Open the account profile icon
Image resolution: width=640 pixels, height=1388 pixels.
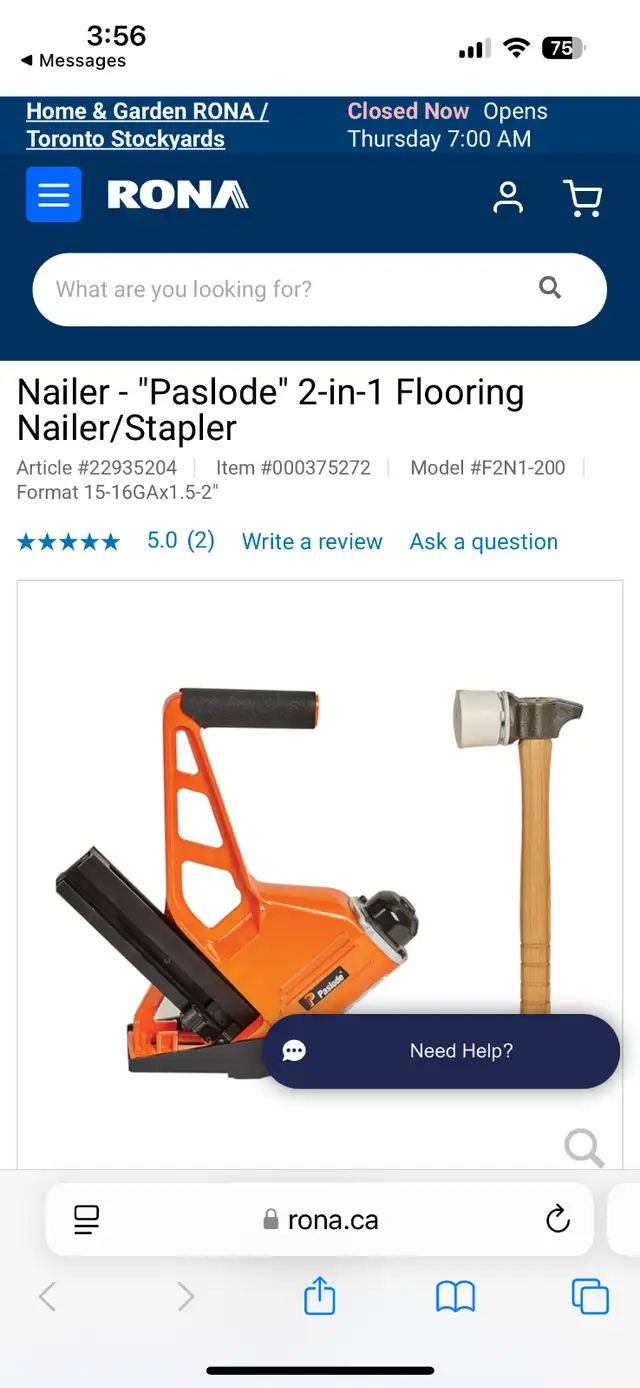coord(508,197)
